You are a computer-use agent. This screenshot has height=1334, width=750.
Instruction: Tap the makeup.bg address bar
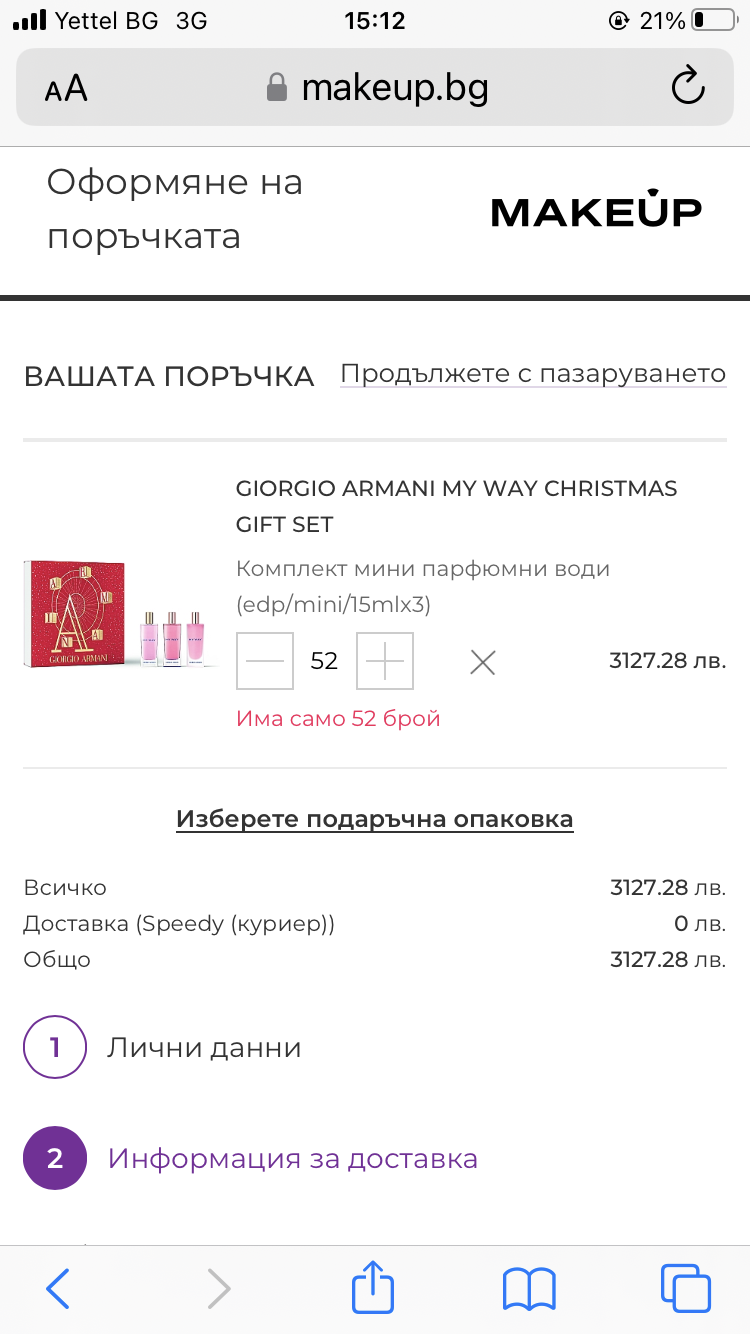378,89
